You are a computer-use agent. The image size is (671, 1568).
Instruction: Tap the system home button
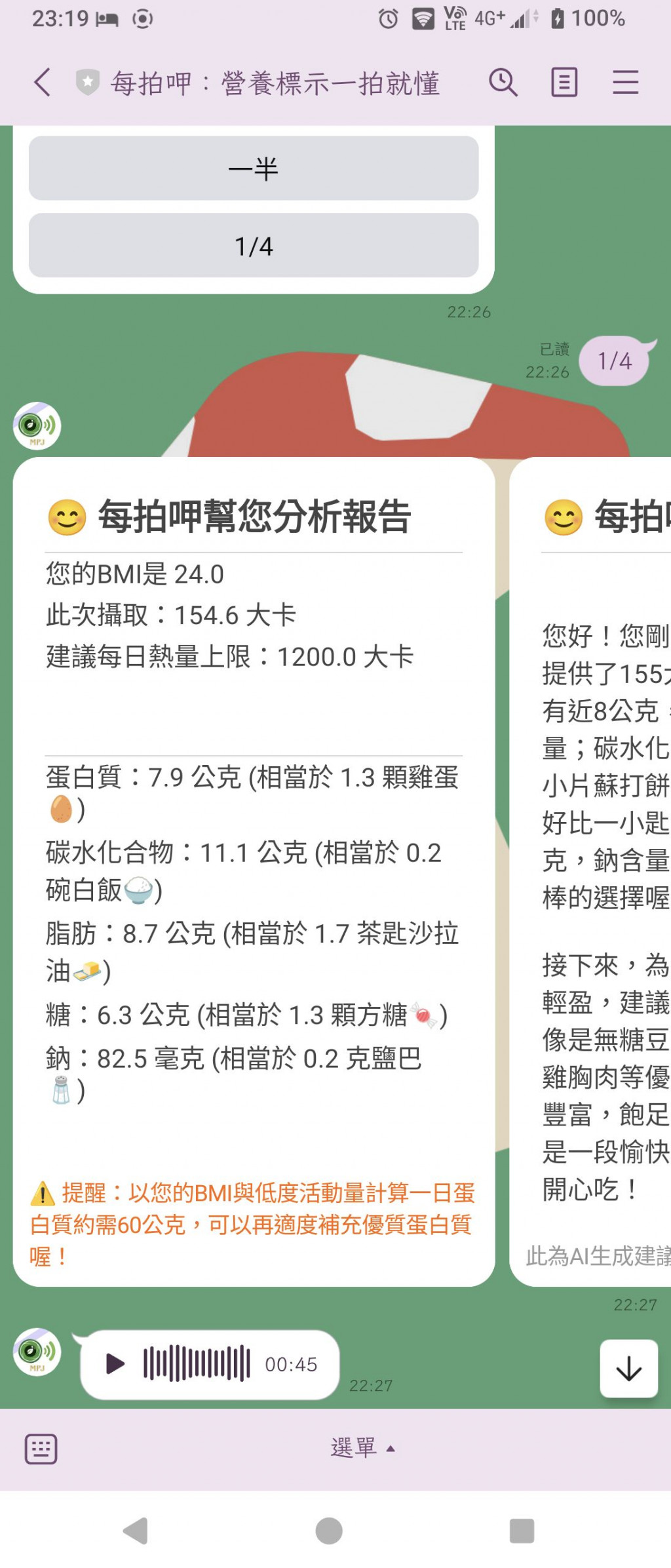tap(329, 1531)
